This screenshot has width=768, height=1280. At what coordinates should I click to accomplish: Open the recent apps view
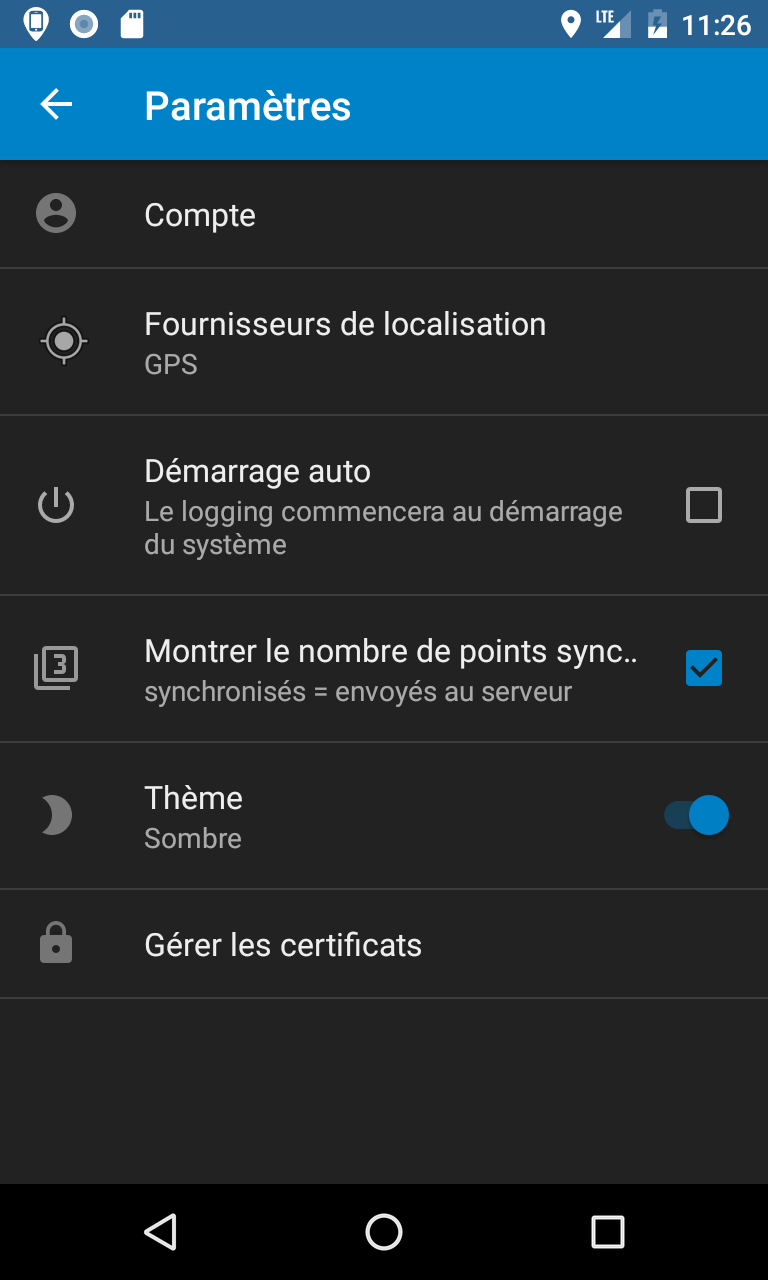607,1232
